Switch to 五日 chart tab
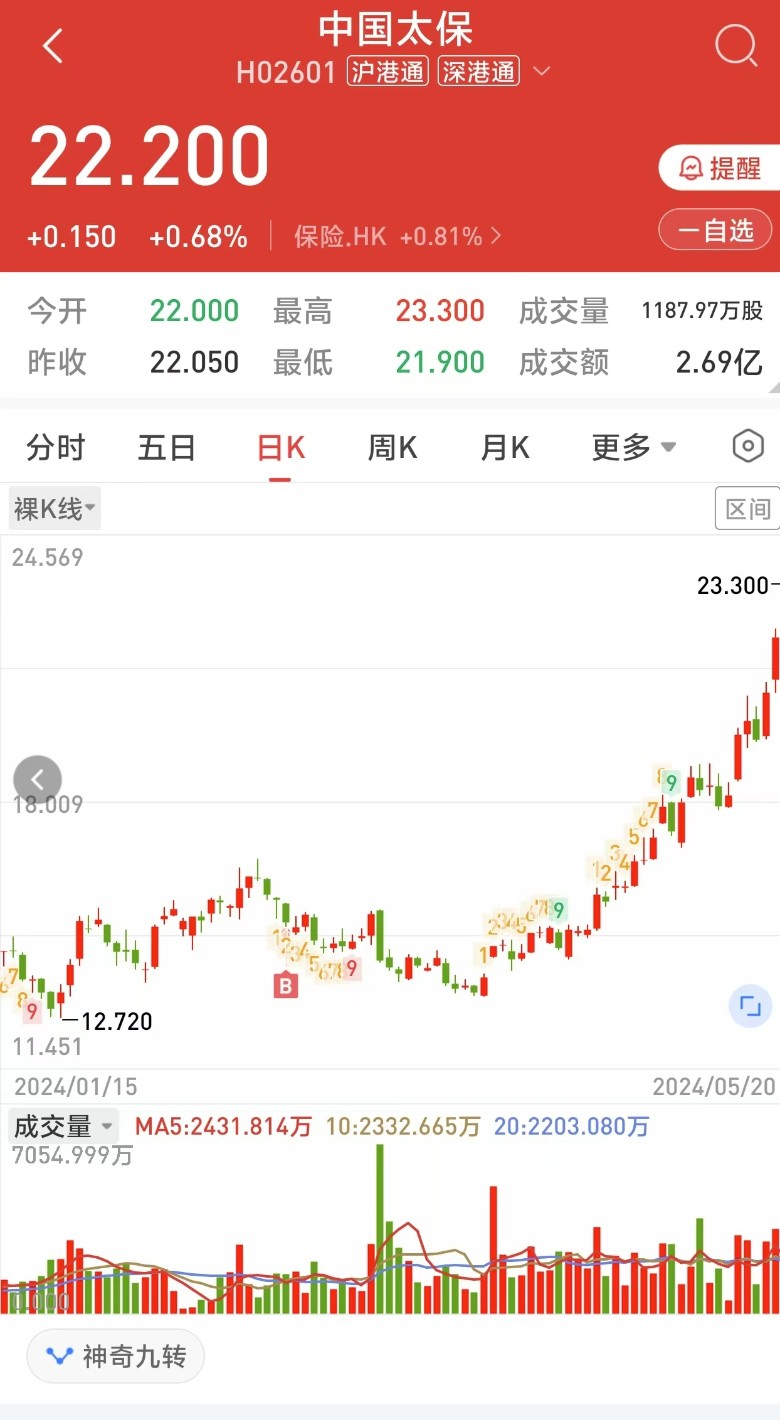The image size is (780, 1420). pos(166,447)
